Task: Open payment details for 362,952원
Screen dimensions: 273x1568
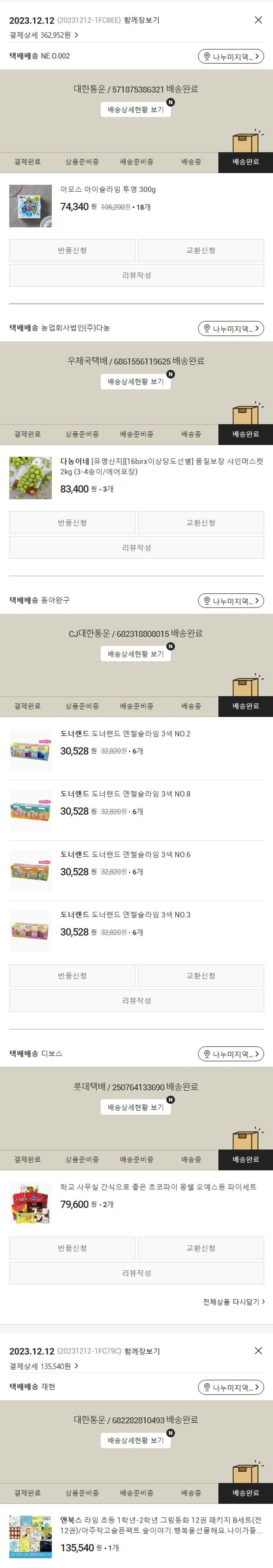Action: (x=44, y=35)
